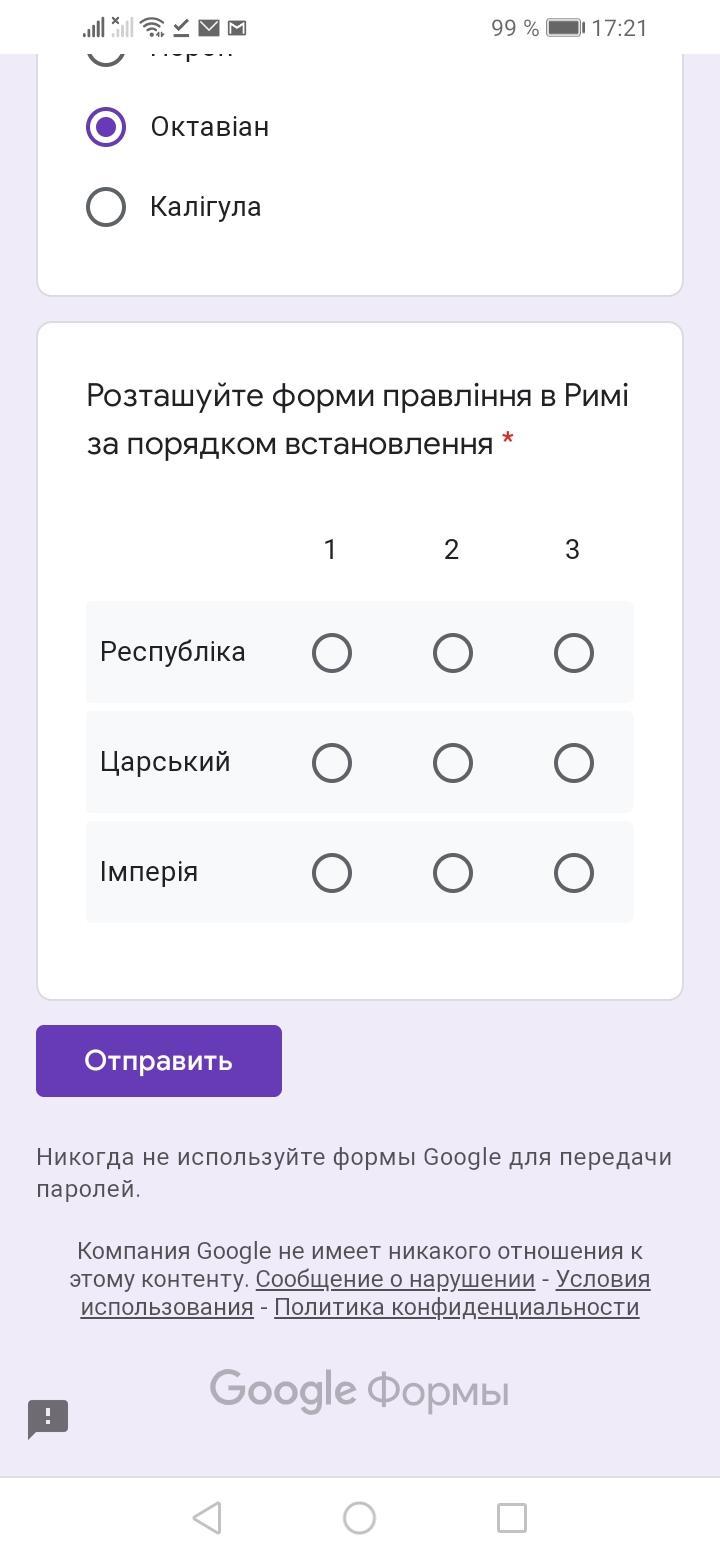
Task: Open the feedback report icon
Action: point(48,1418)
